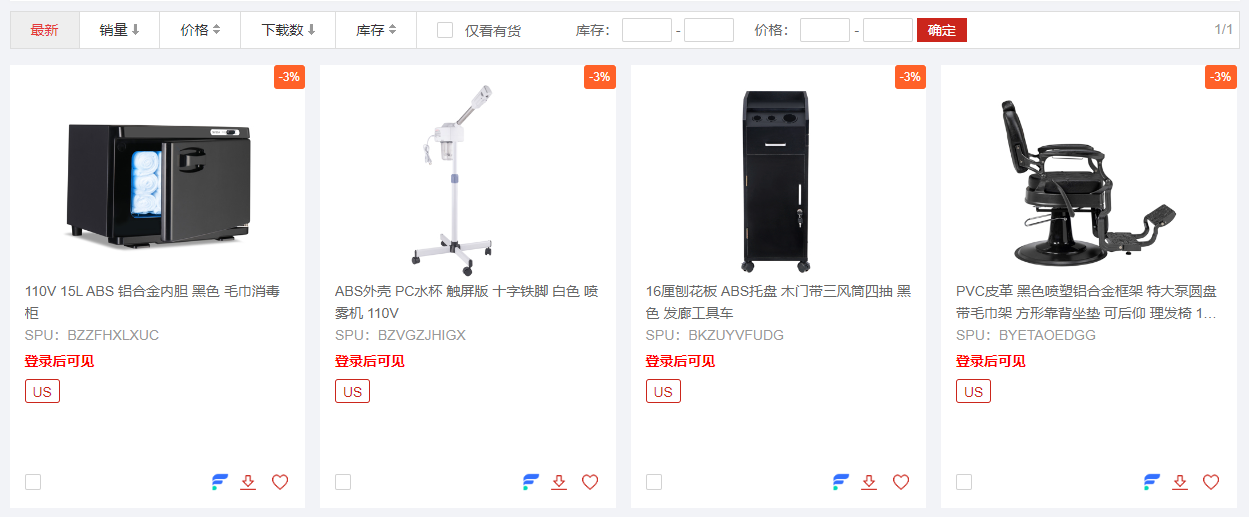Focus the minimum 库存 input field
This screenshot has height=517, width=1249.
646,30
